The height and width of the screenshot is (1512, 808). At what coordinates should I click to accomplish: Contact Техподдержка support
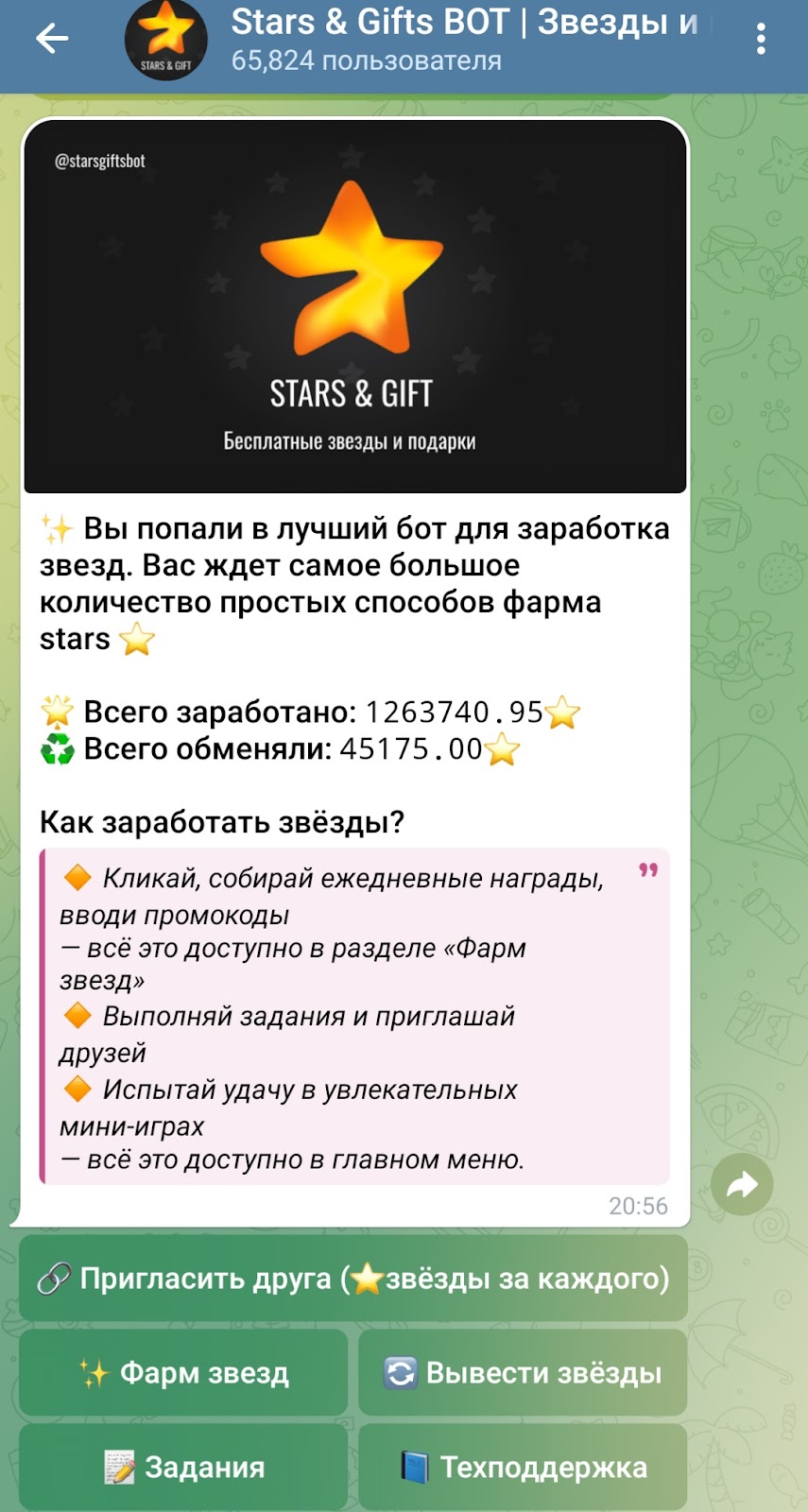coord(523,1467)
